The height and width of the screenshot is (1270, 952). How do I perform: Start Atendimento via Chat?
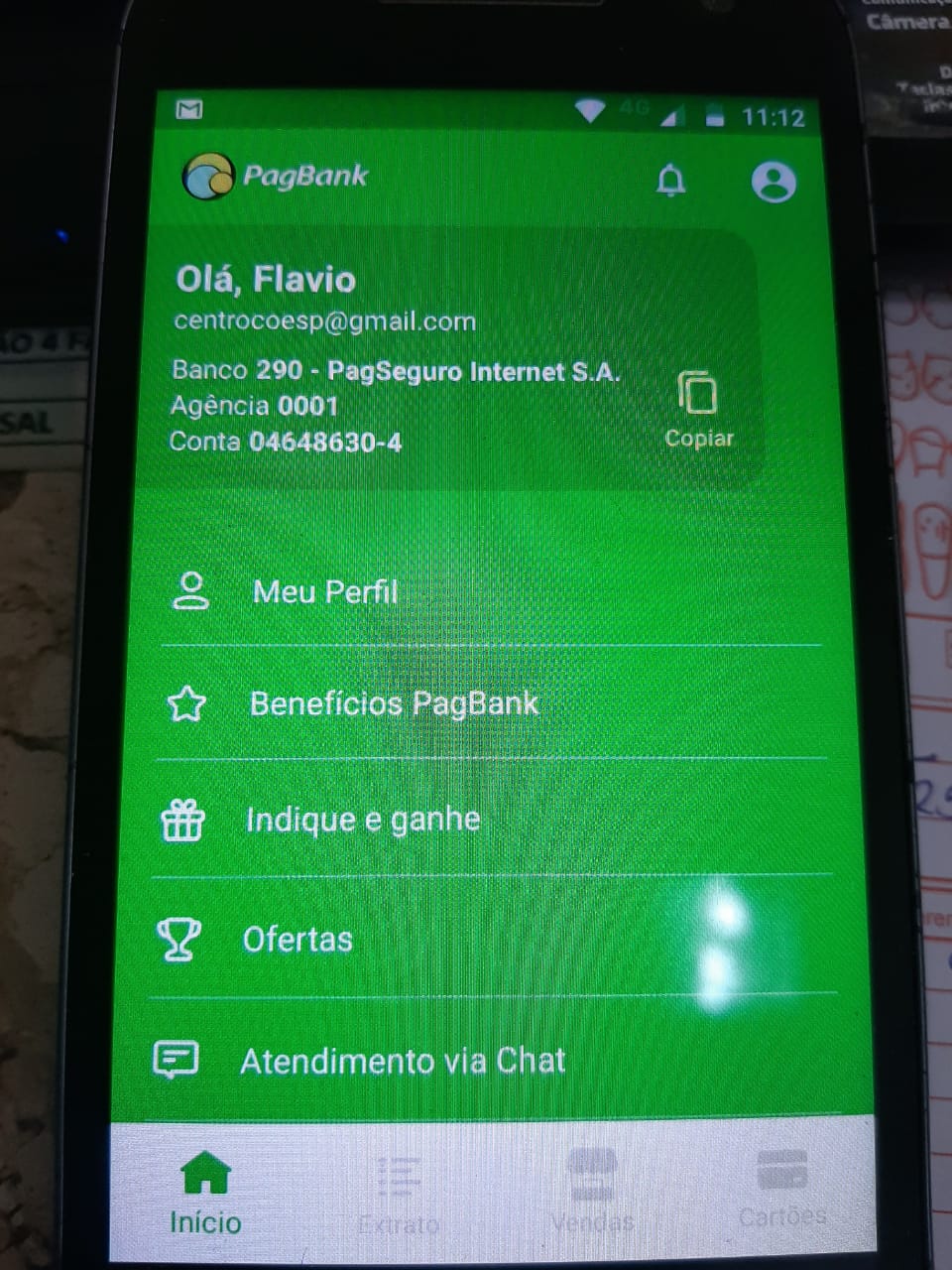[x=402, y=1062]
